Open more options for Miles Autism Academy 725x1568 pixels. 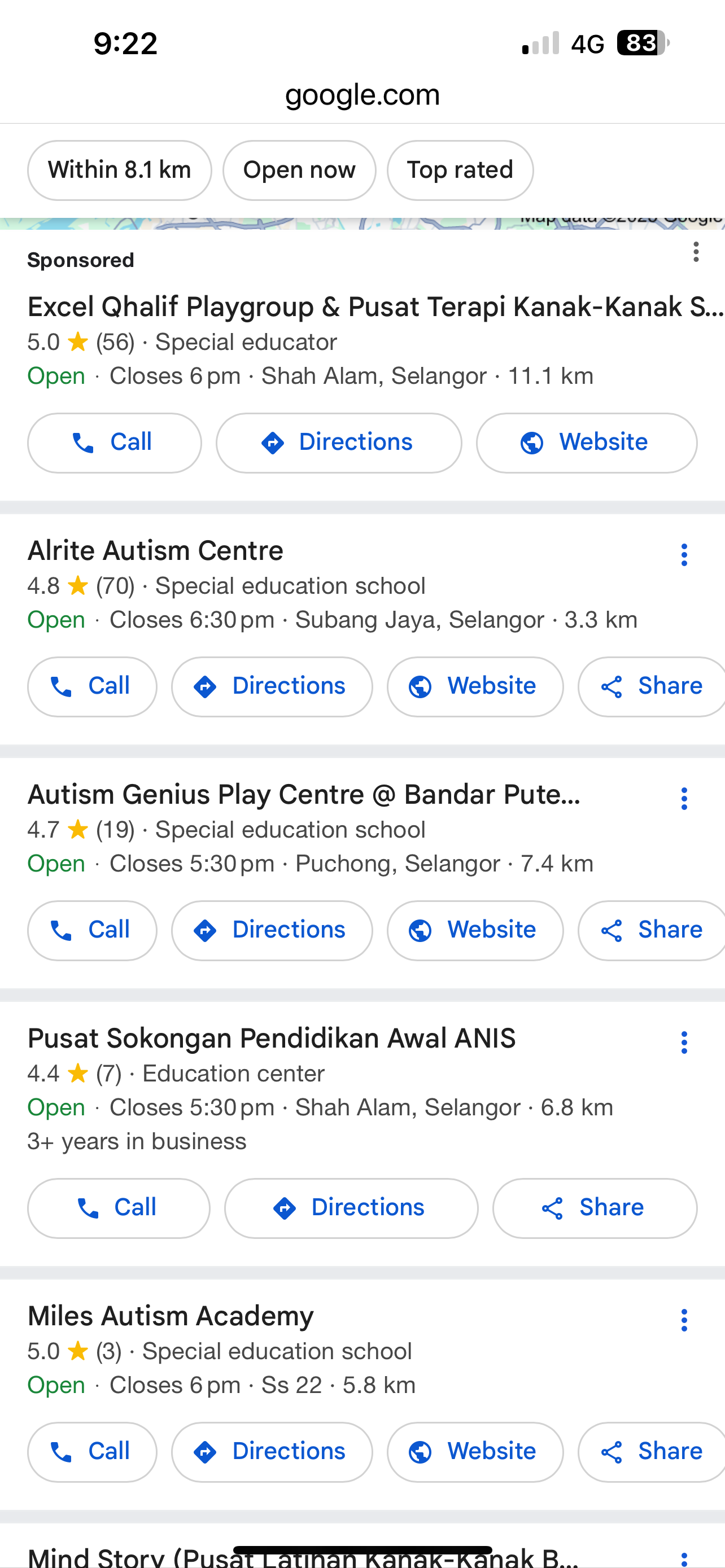[684, 1320]
